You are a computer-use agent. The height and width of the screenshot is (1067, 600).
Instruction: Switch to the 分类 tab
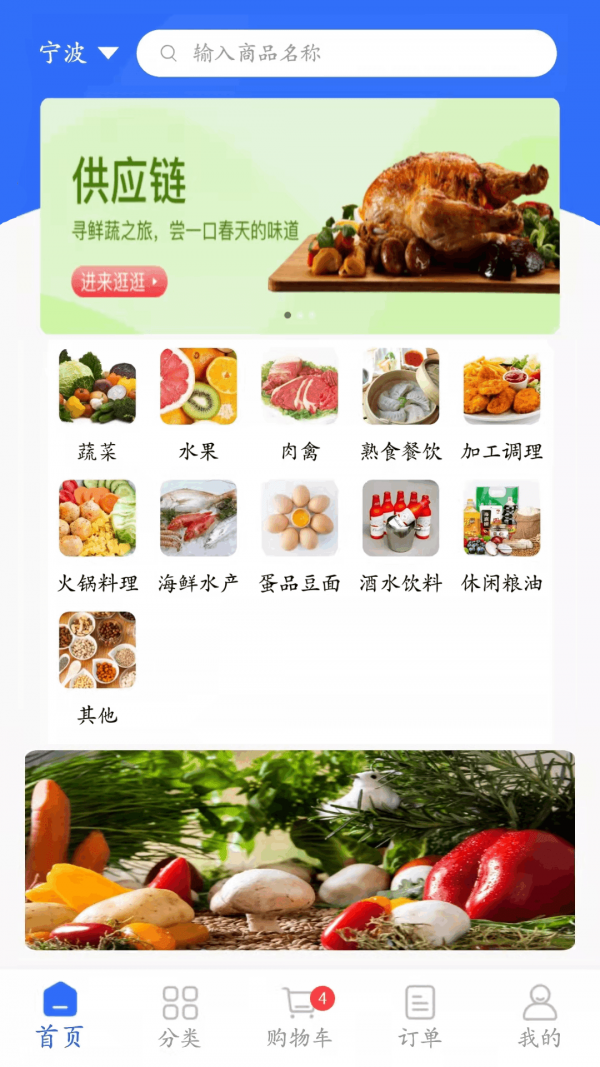(180, 1015)
